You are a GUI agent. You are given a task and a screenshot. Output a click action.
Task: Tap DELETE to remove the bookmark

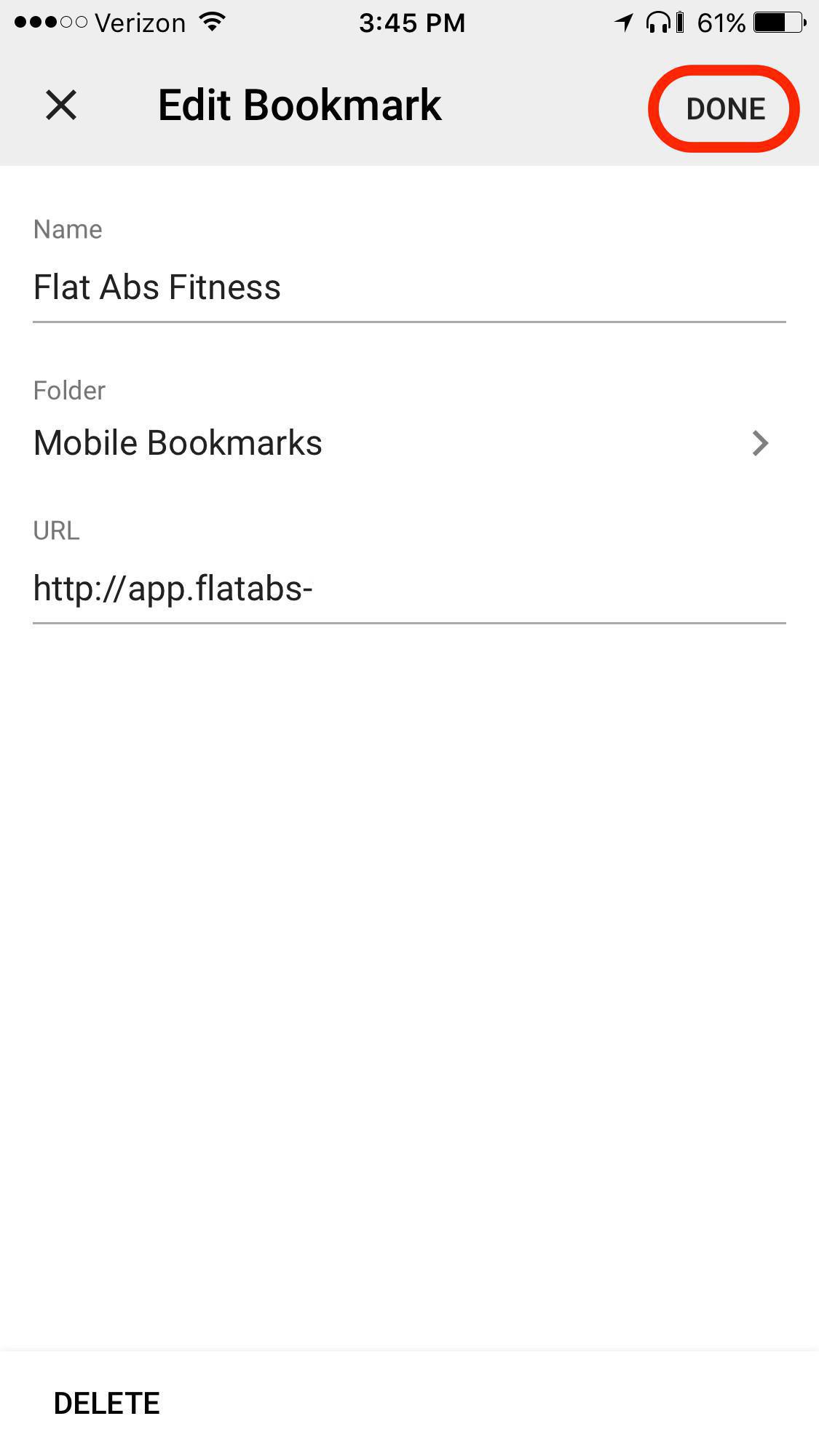[106, 1401]
